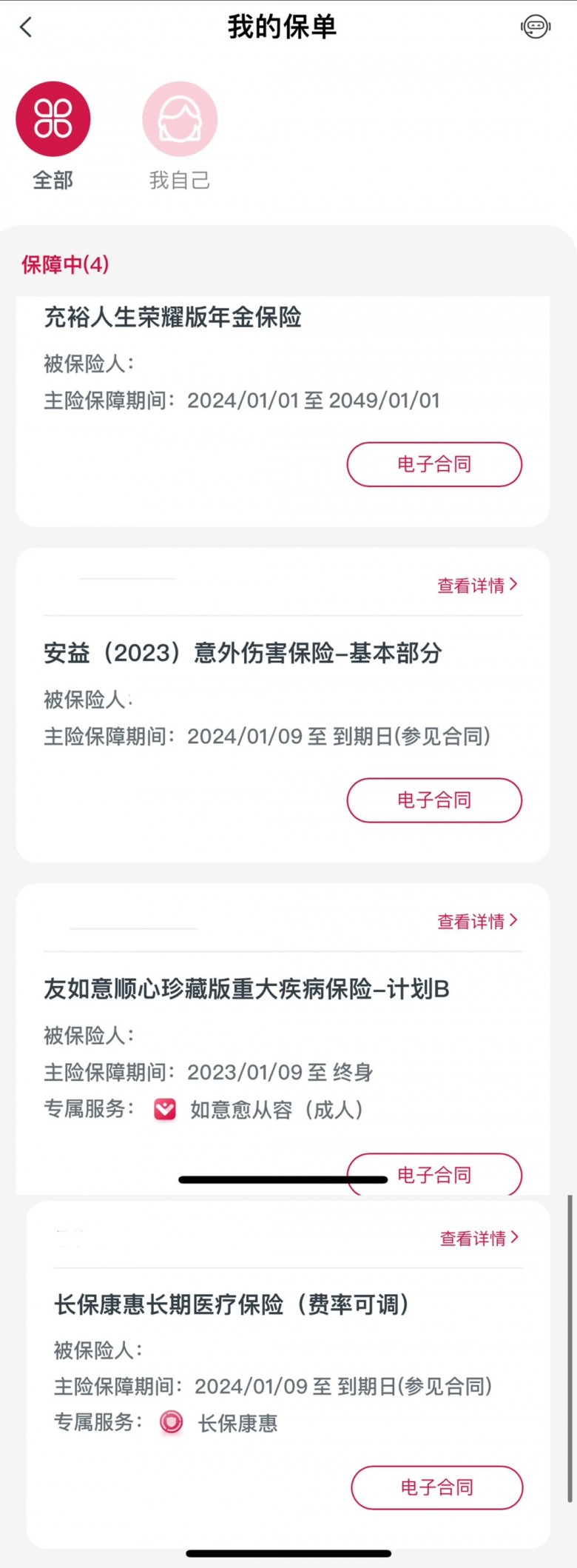Image resolution: width=577 pixels, height=1568 pixels.
Task: Open 查看详情 for 友如意顺心珍藏版重大疾病保险
Action: pyautogui.click(x=477, y=921)
